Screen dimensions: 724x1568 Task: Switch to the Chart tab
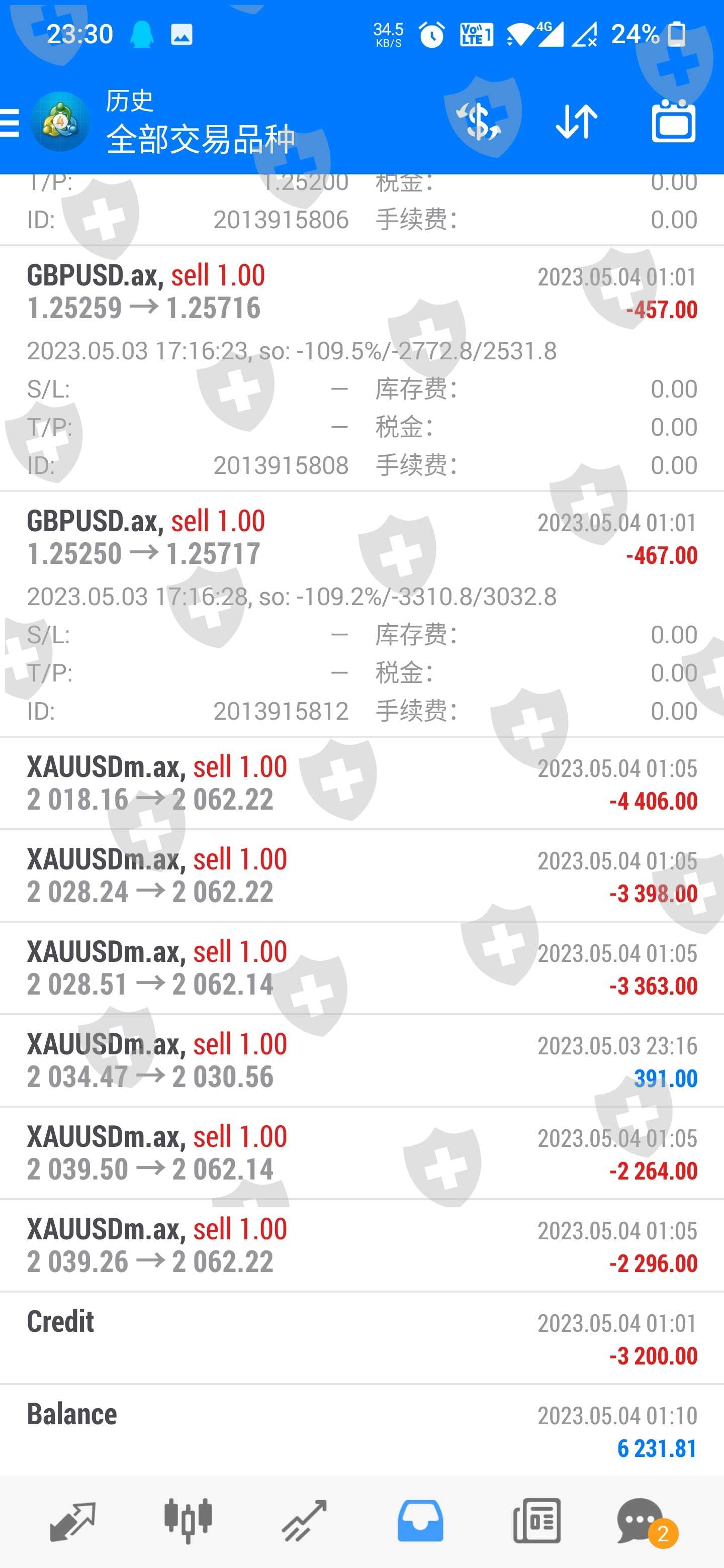click(x=188, y=1521)
